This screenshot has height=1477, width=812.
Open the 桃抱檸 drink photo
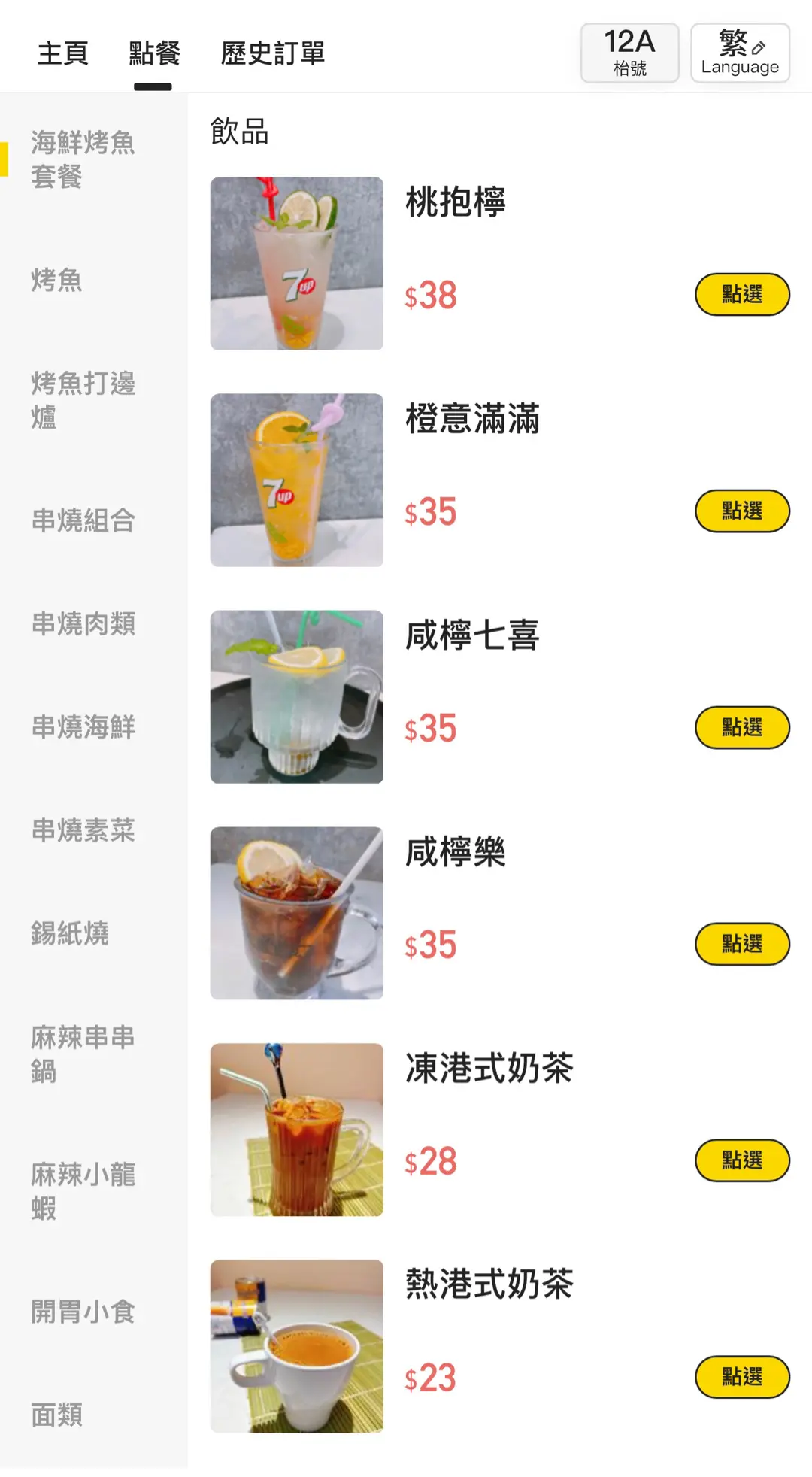(x=296, y=263)
